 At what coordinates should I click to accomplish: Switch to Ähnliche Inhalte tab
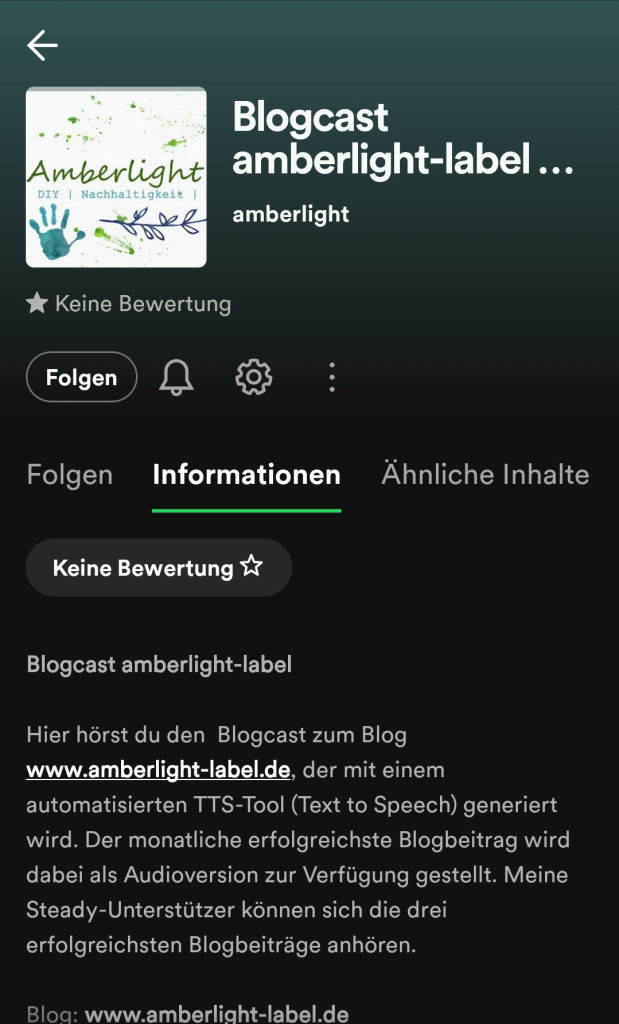tap(485, 474)
